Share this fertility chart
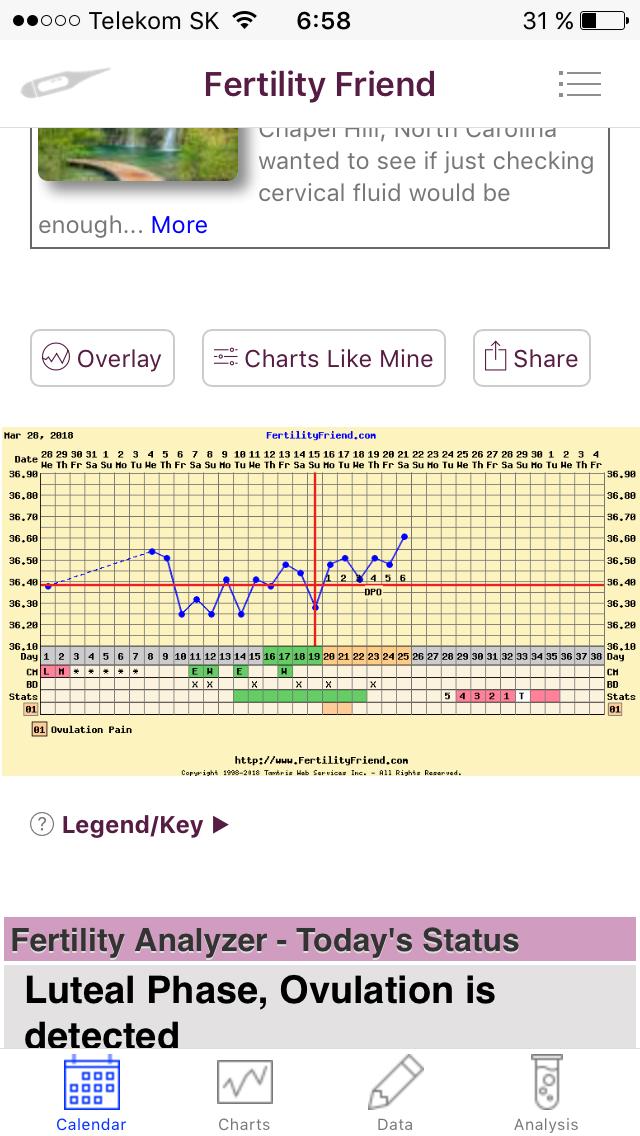Viewport: 640px width, 1136px height. click(531, 358)
